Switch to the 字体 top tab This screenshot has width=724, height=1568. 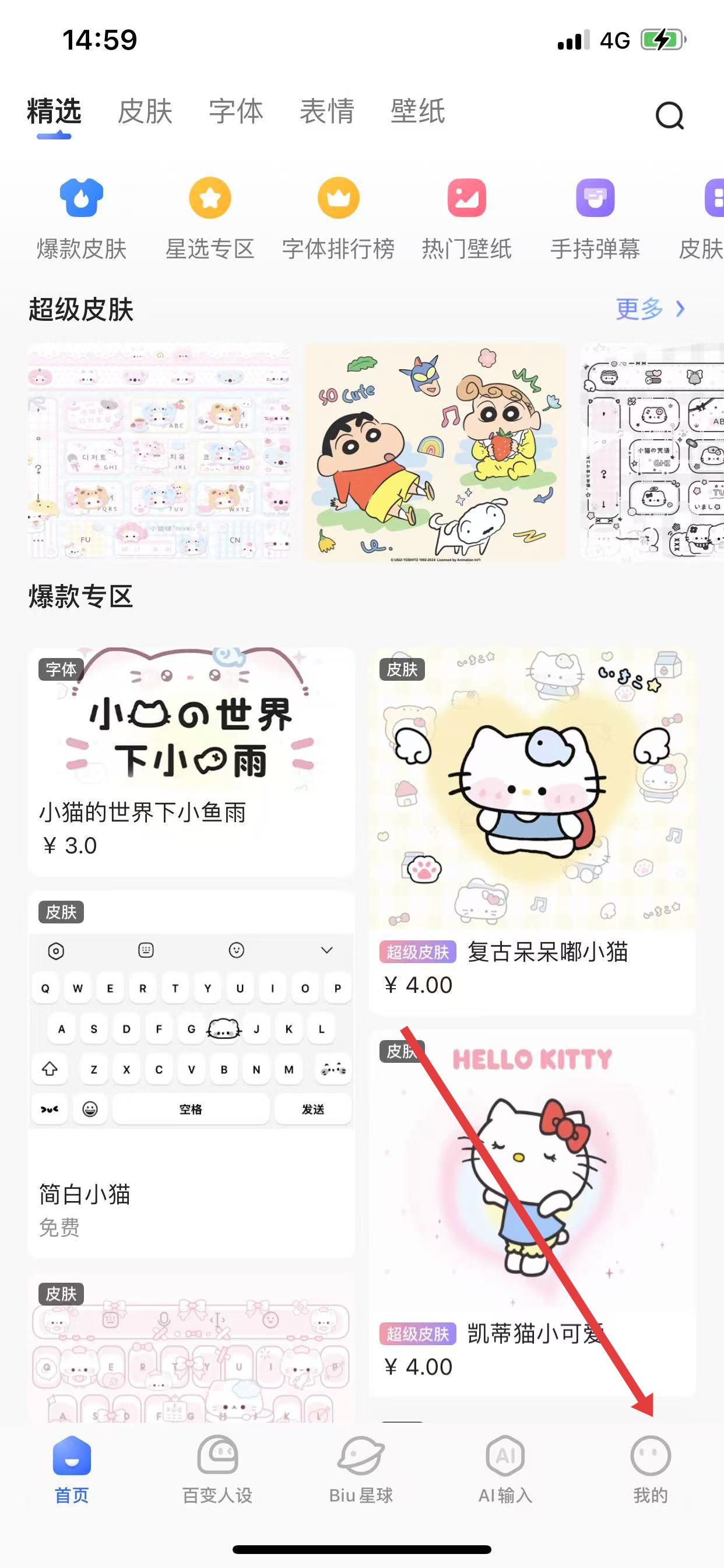click(236, 112)
